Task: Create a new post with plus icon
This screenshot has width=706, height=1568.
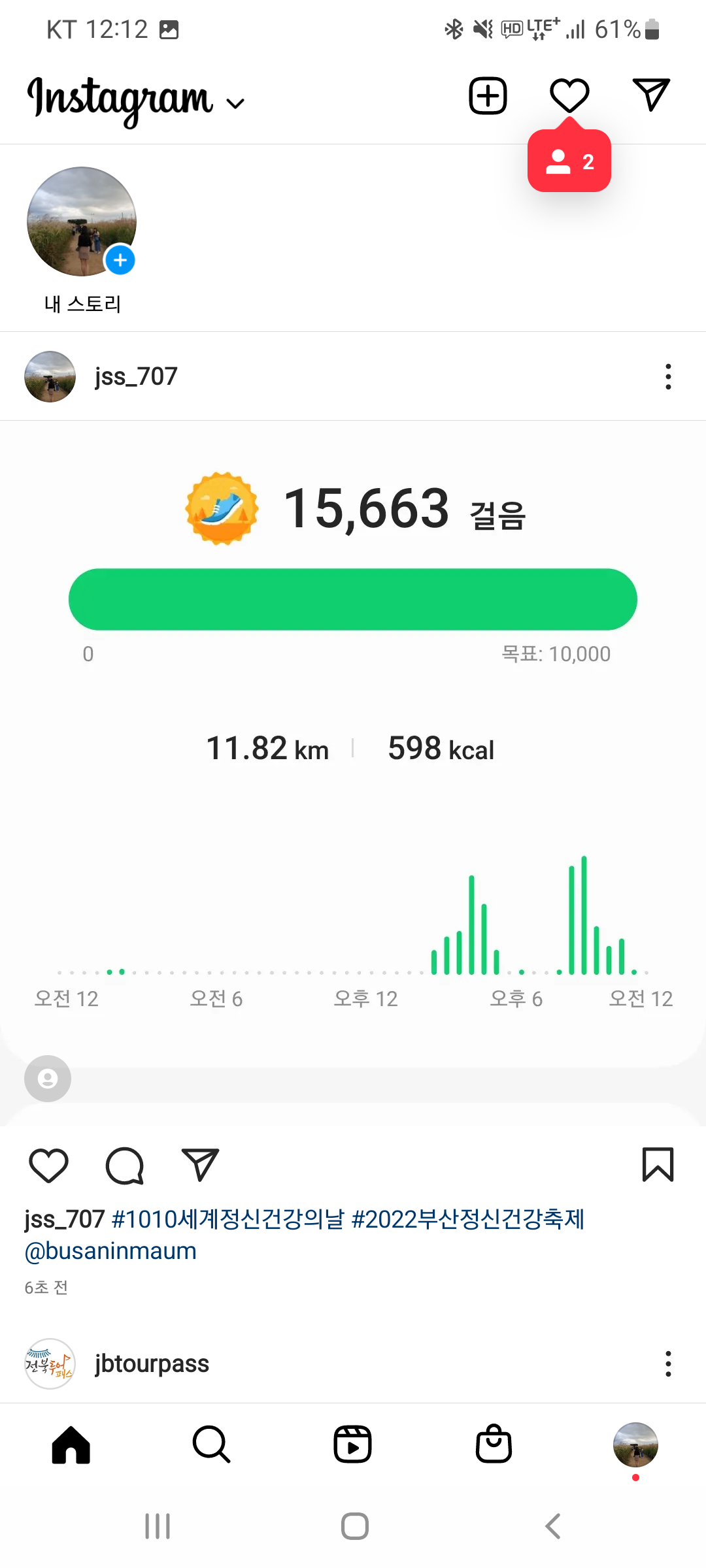Action: [488, 96]
